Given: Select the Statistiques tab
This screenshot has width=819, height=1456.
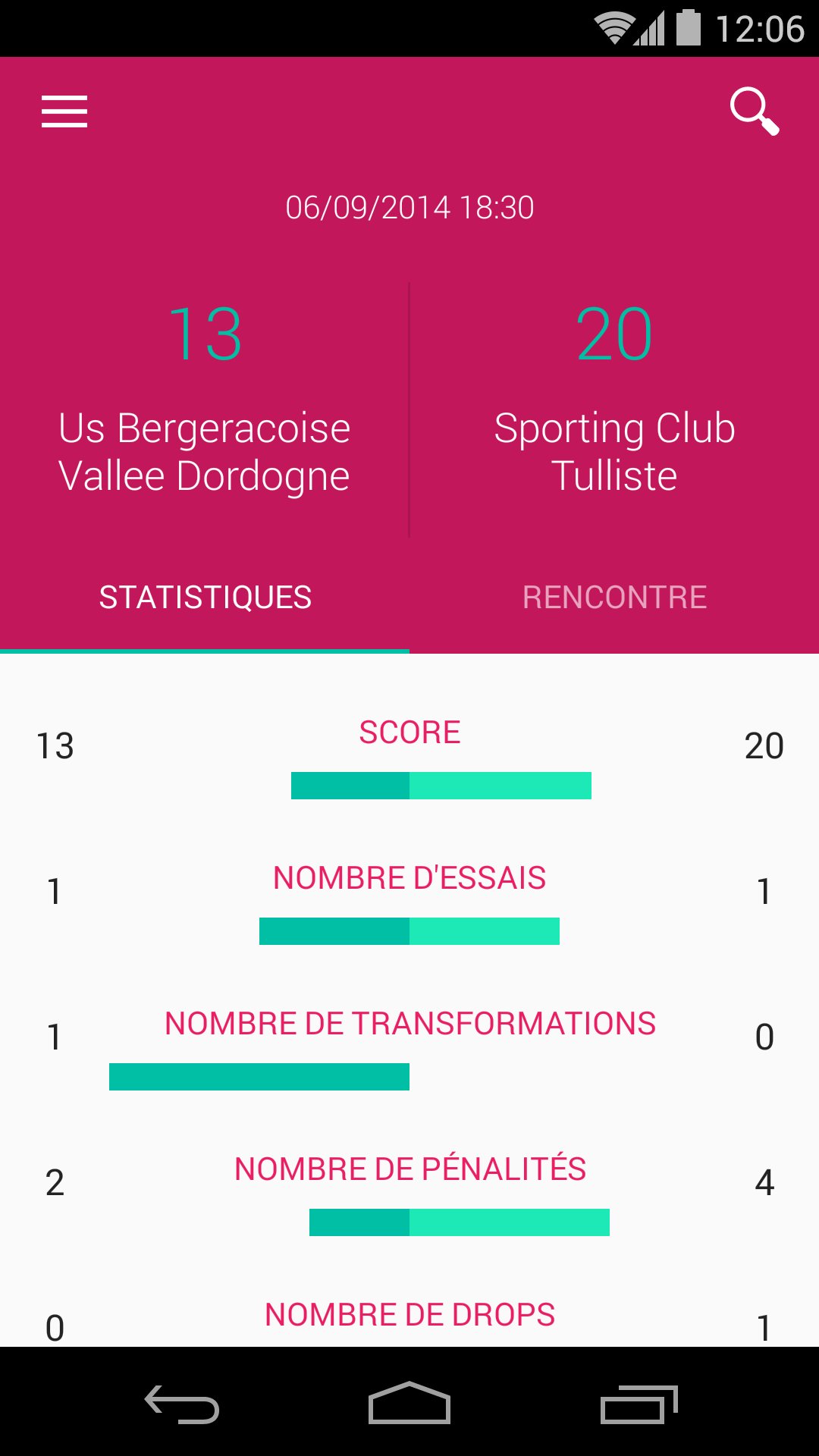Looking at the screenshot, I should pyautogui.click(x=205, y=598).
